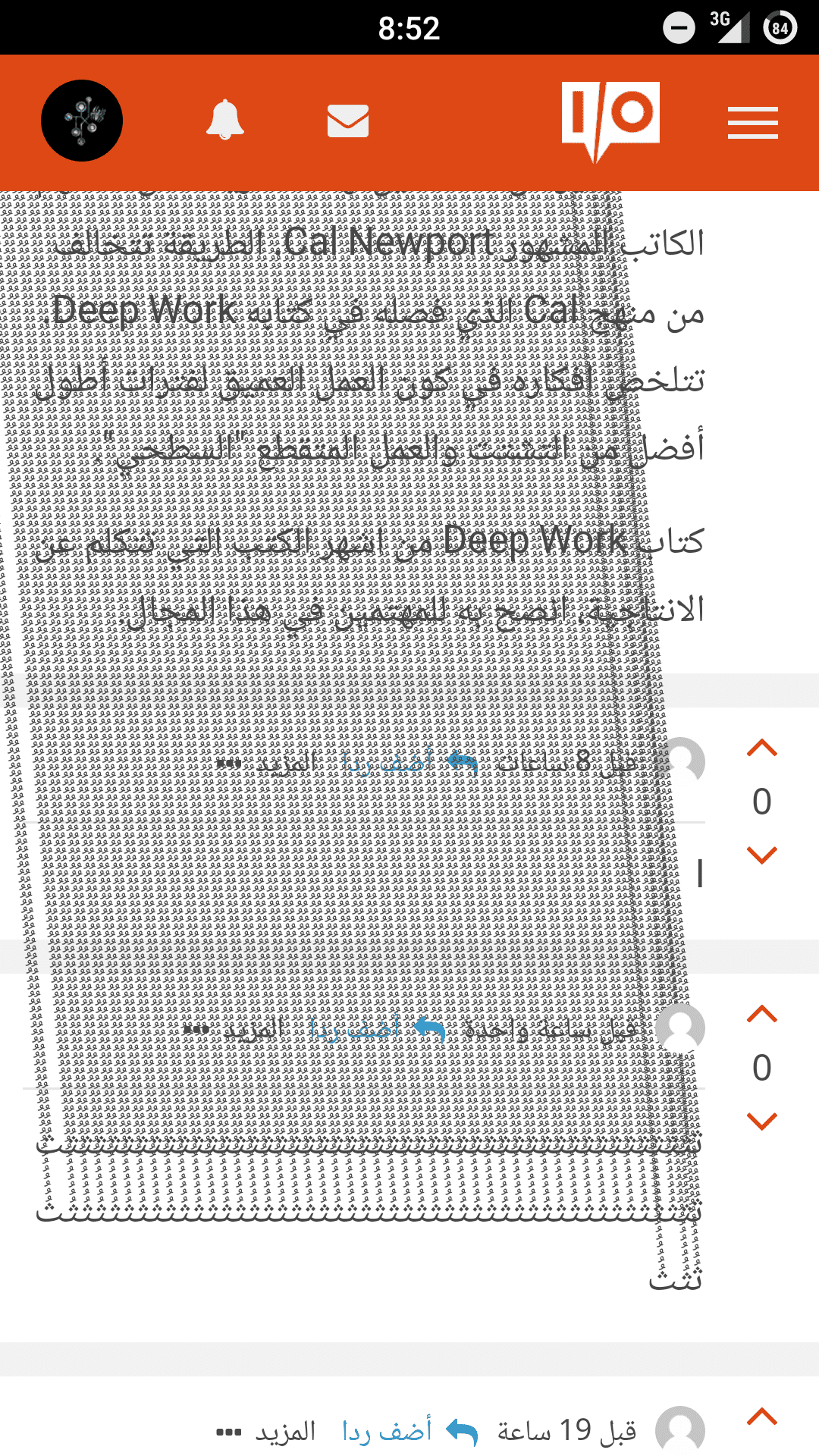
Task: Open the notifications bell
Action: (x=225, y=121)
